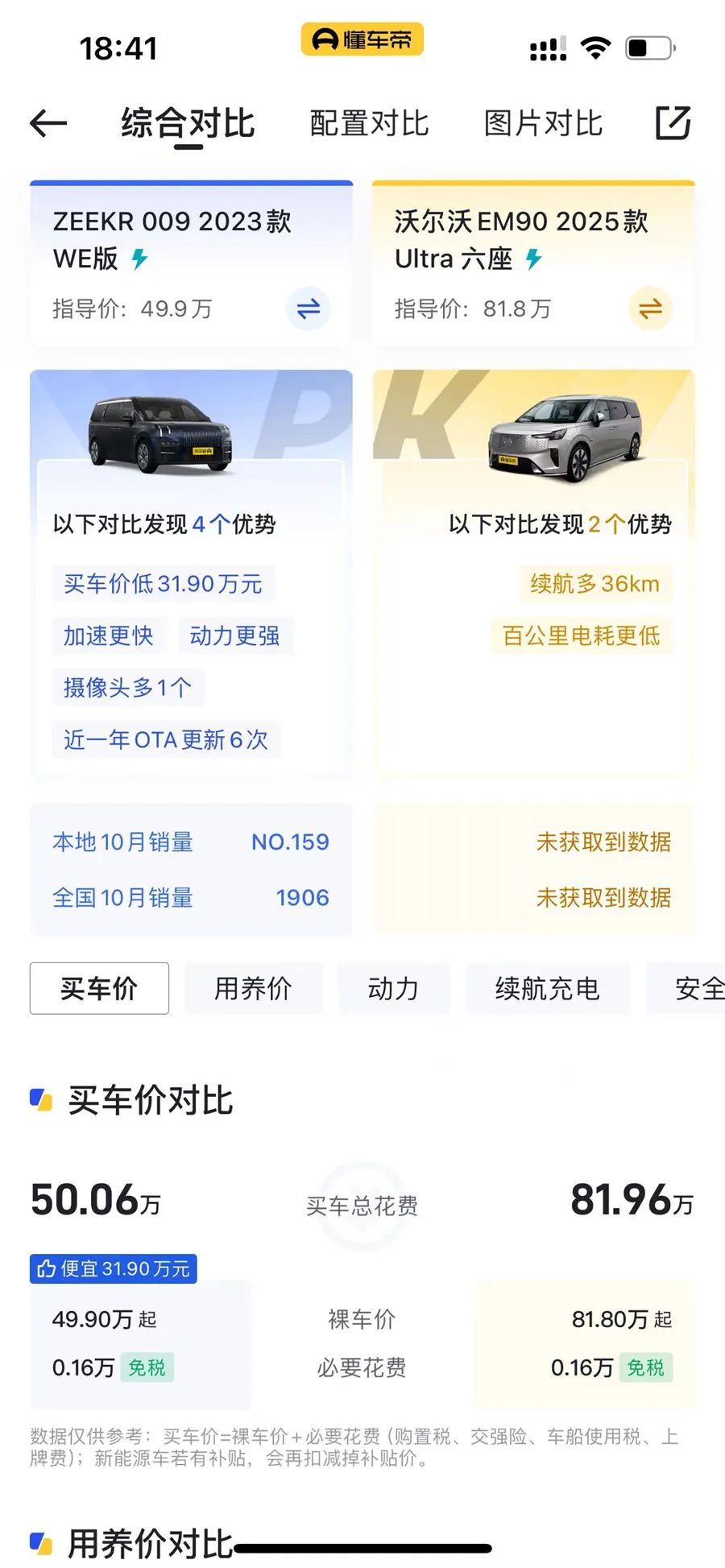The height and width of the screenshot is (1568, 725).
Task: Jump to the 续航充电 section
Action: point(547,988)
